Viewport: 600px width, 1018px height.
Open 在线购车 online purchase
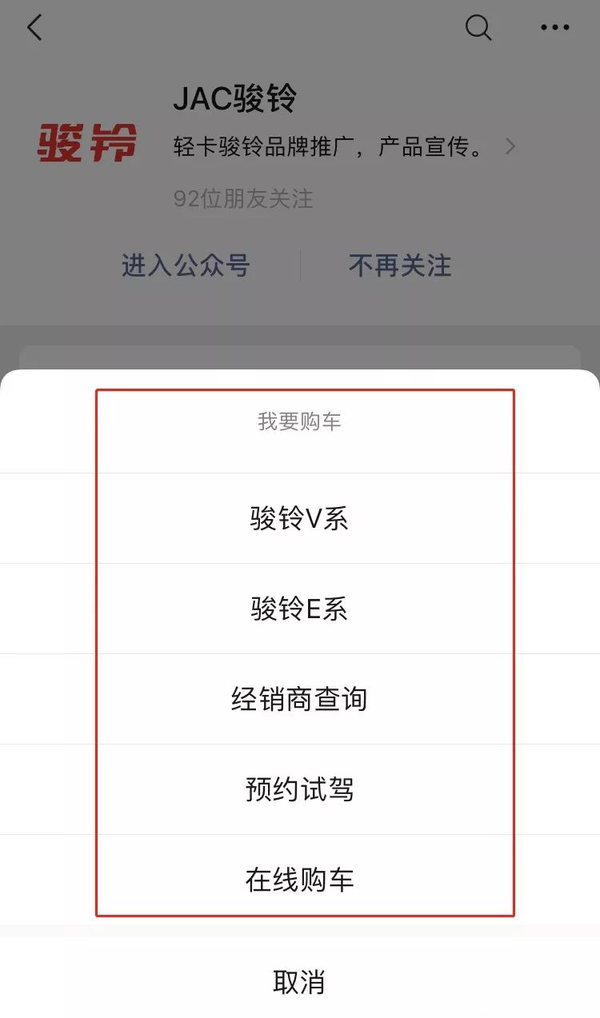click(299, 880)
